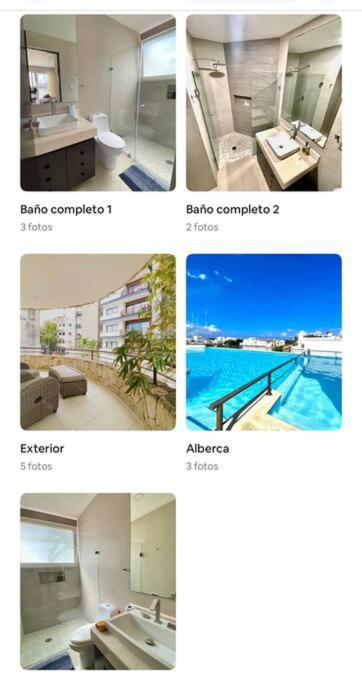Open the Baño completo 1 photo tile
The width and height of the screenshot is (362, 683).
click(x=98, y=103)
